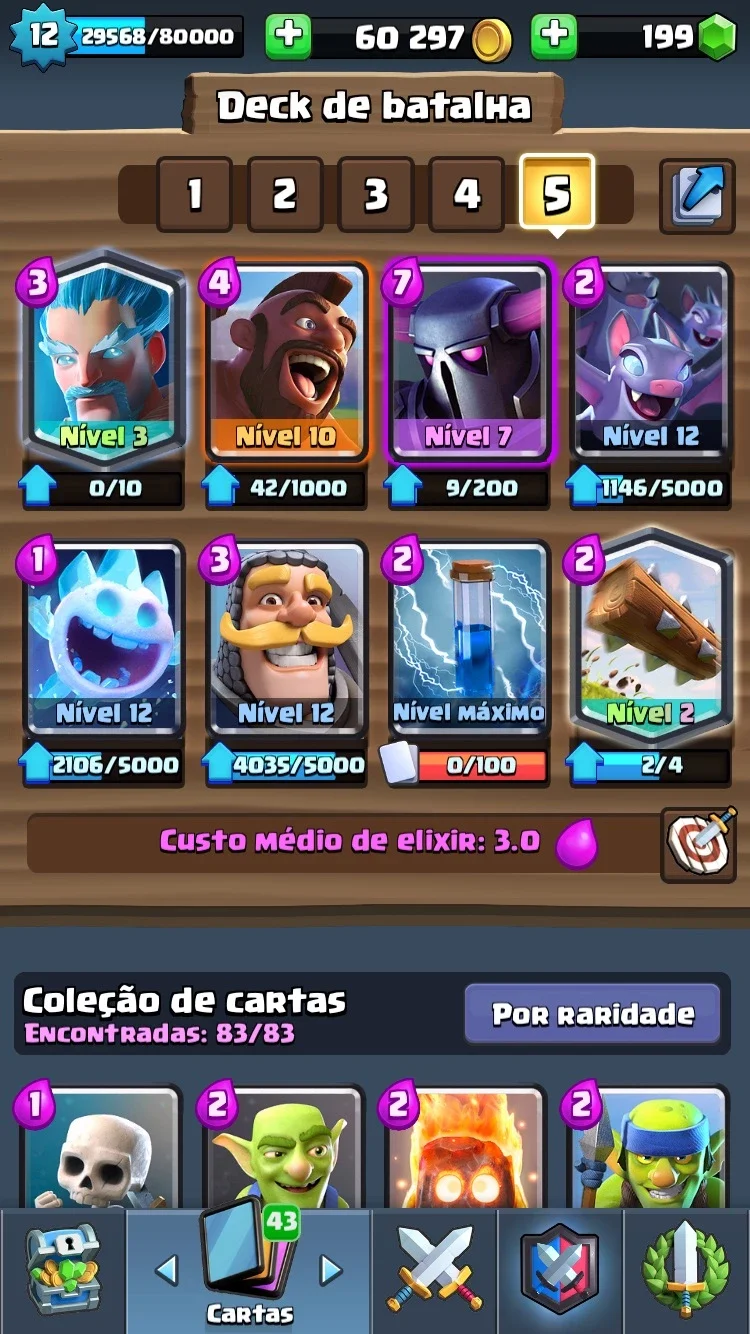Screen dimensions: 750x1334
Task: Change sorting with Por raridade button
Action: 592,1014
